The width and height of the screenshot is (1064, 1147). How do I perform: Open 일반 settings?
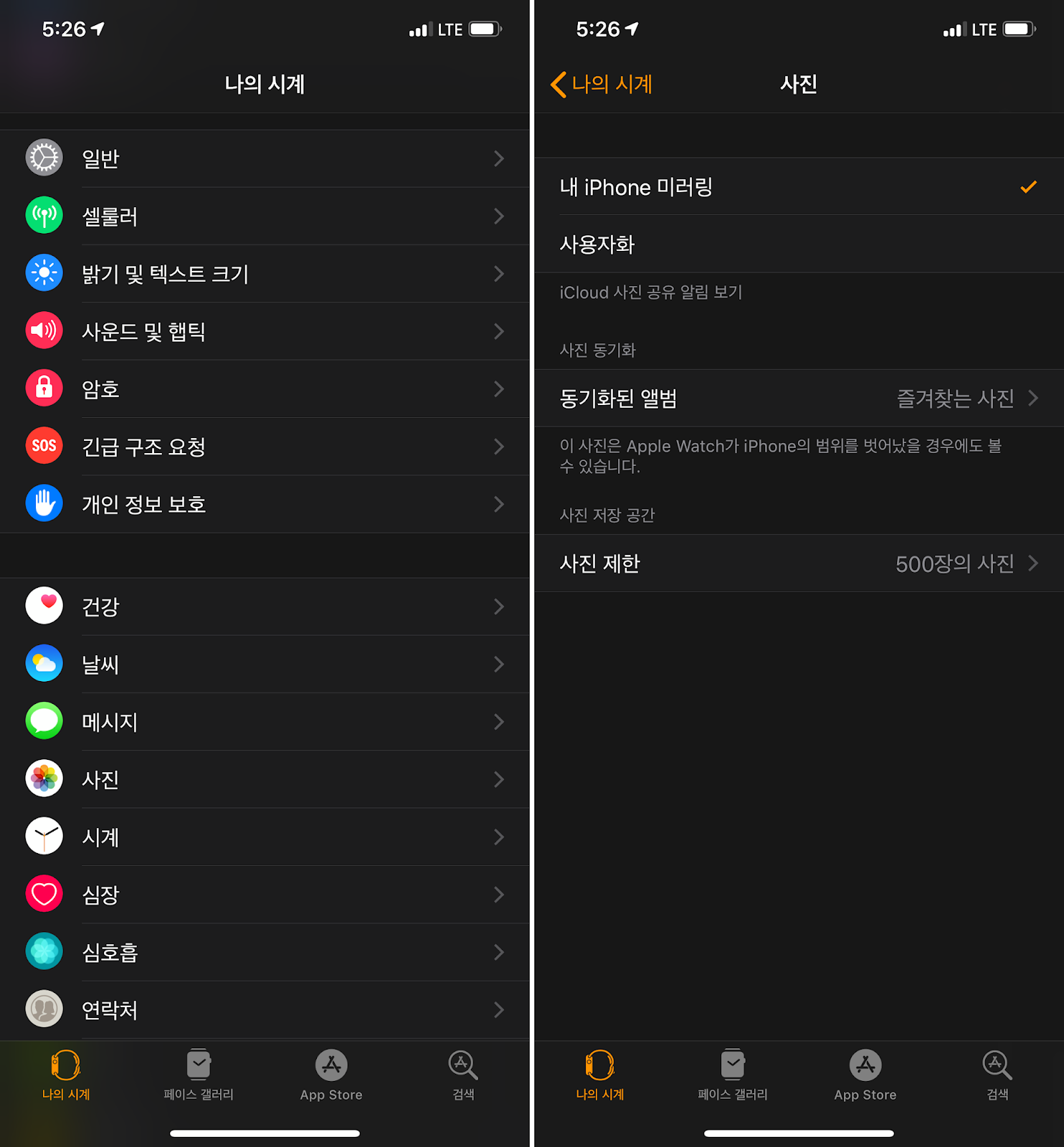click(265, 158)
